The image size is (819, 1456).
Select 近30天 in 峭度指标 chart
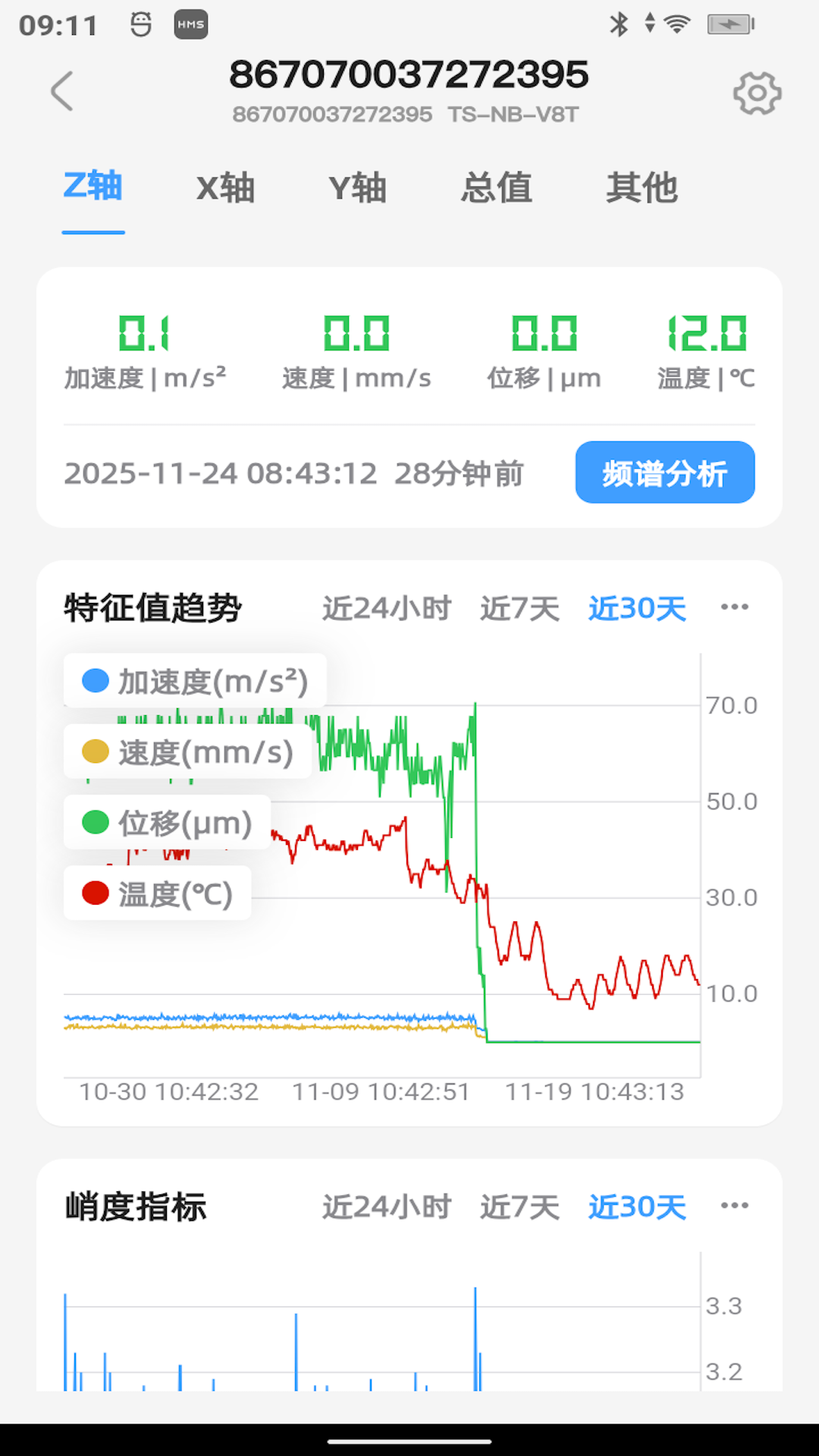pyautogui.click(x=637, y=1207)
